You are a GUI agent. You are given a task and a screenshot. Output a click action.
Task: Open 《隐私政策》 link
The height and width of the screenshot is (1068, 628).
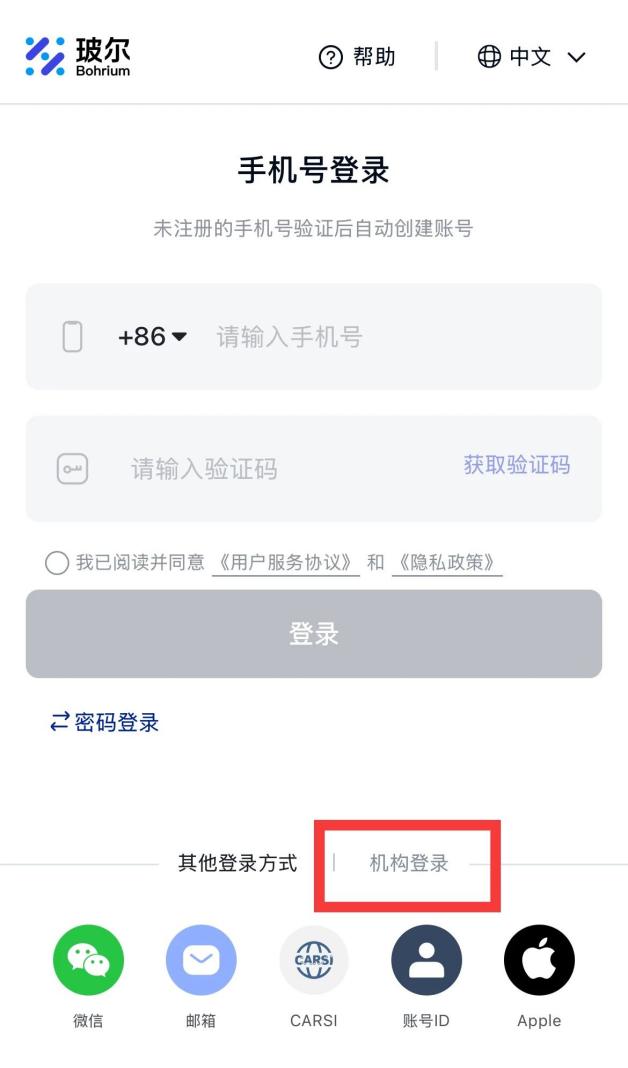[x=447, y=563]
